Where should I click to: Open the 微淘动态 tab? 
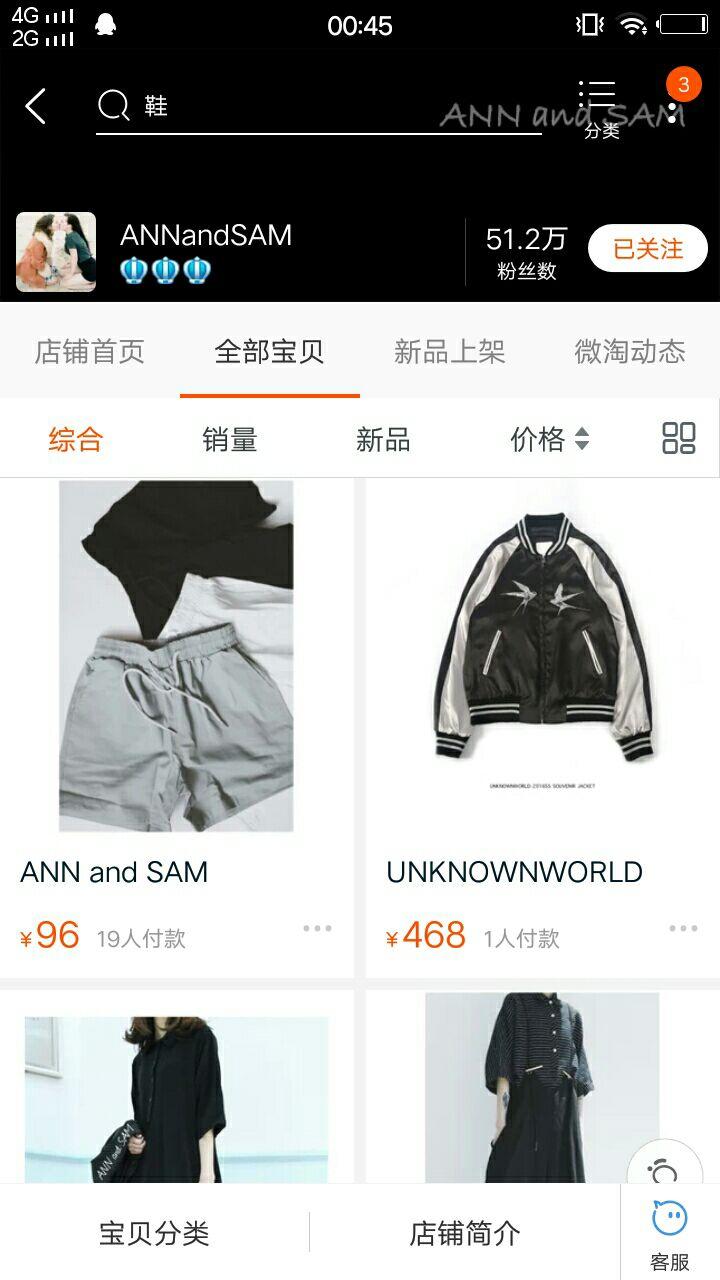pyautogui.click(x=629, y=352)
